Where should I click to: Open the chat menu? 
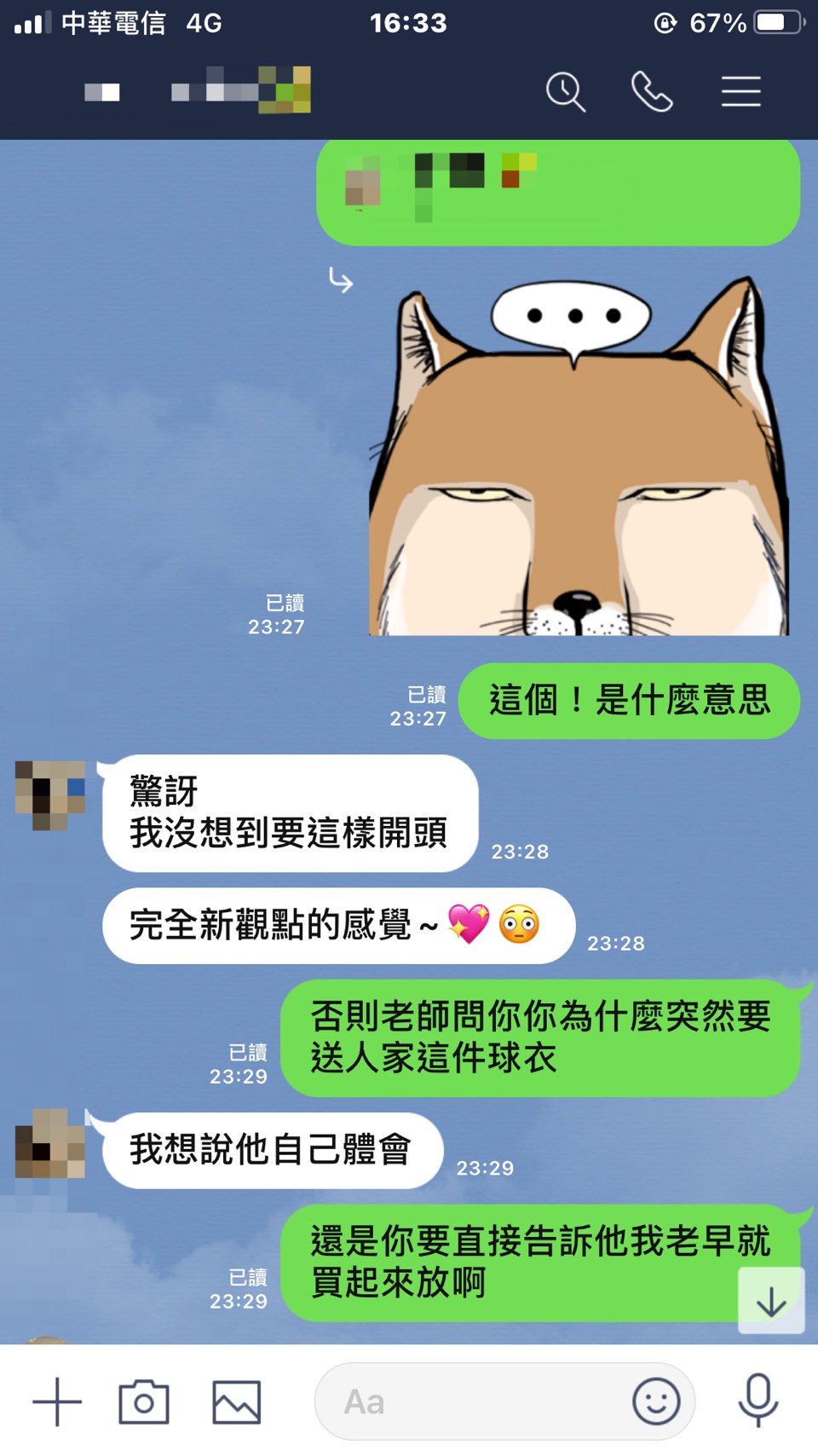click(x=740, y=91)
